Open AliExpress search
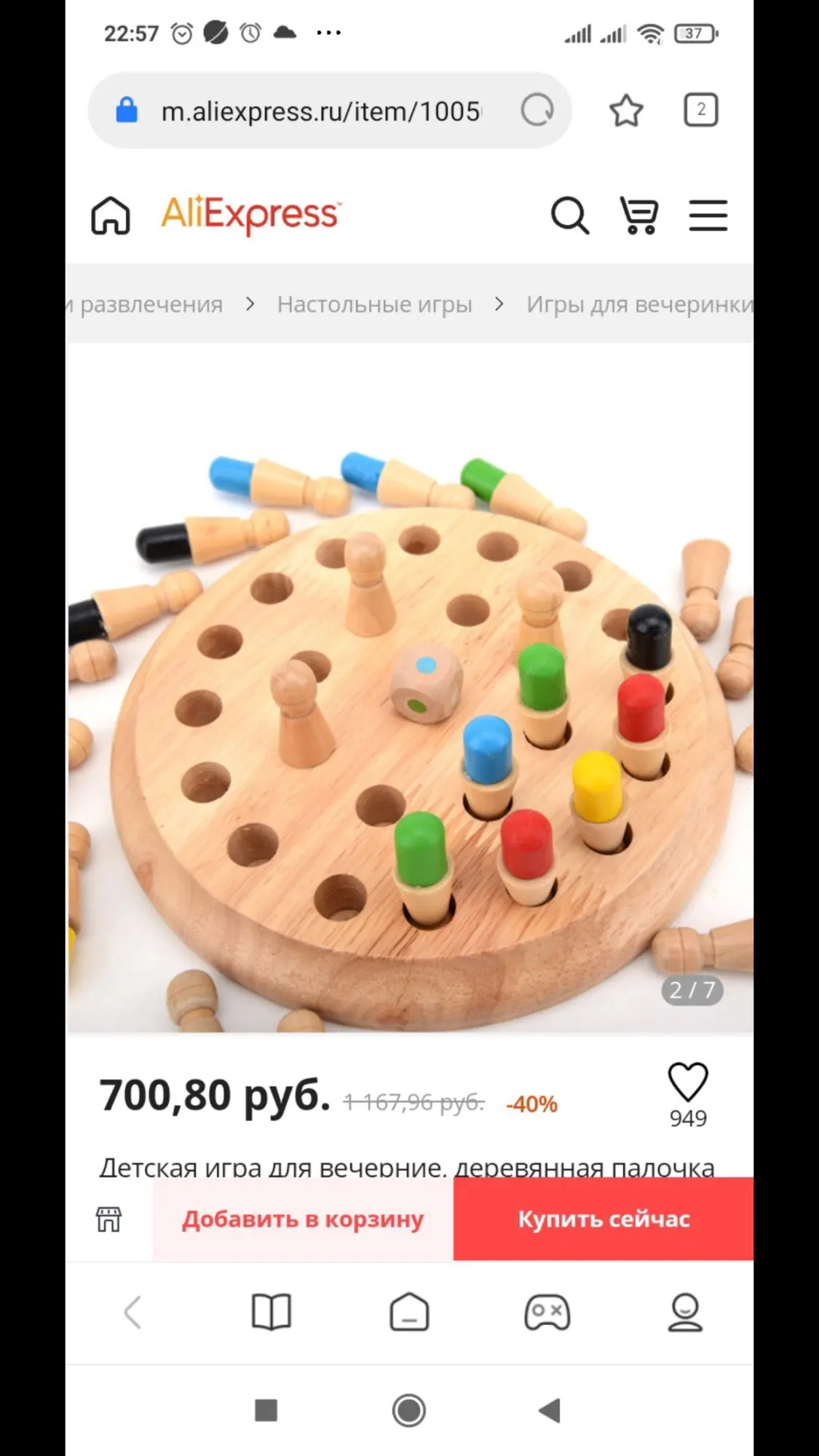 pyautogui.click(x=569, y=215)
